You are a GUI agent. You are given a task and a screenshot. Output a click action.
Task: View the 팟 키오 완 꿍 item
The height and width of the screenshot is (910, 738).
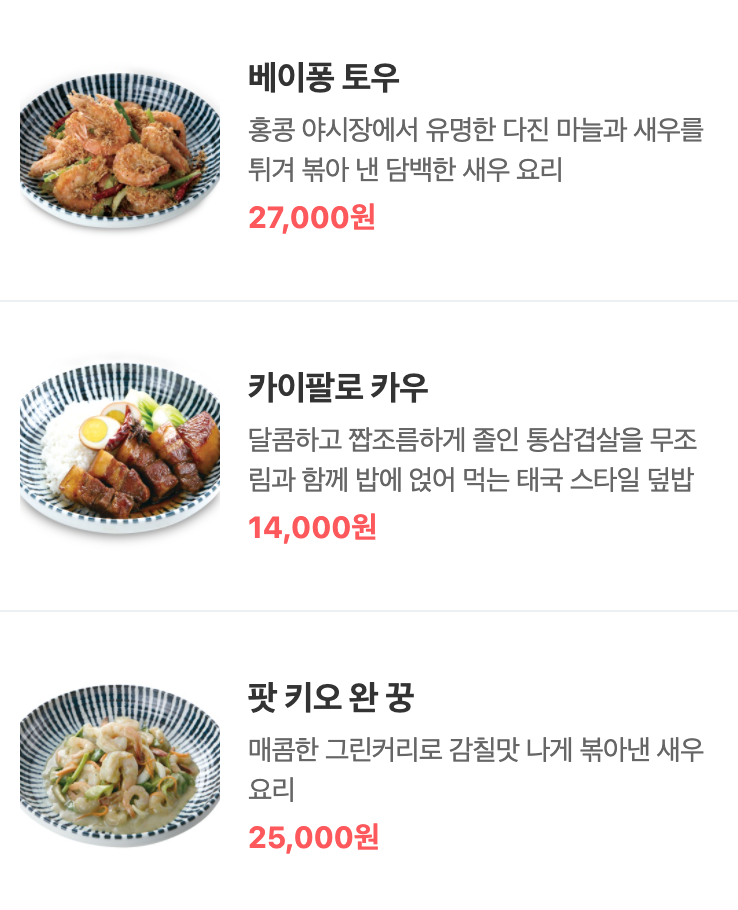[330, 697]
